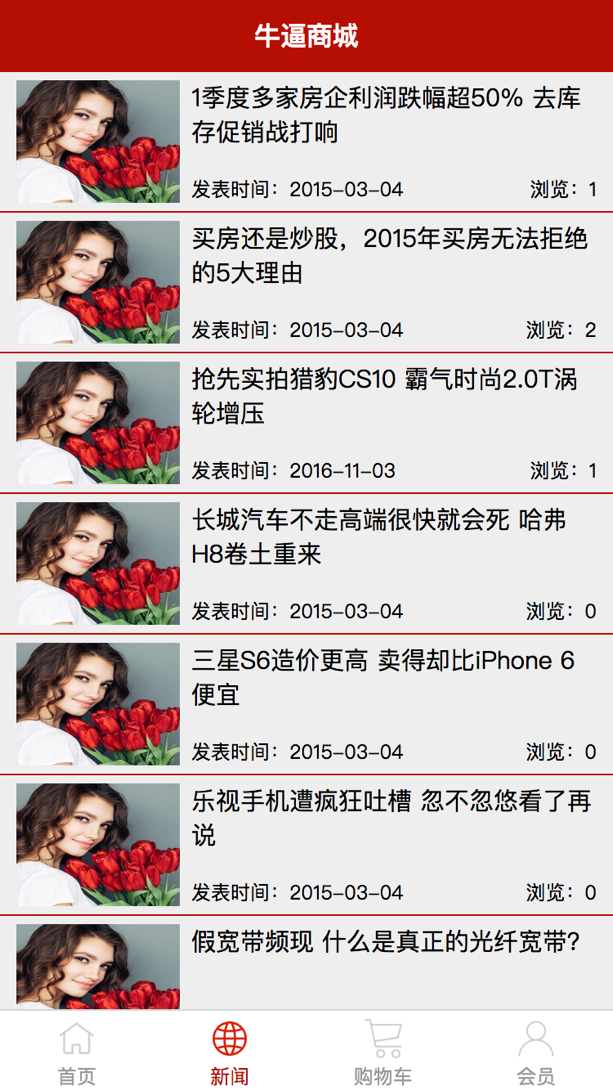Open the 长城汽车 哈弗H8 article
Image resolution: width=613 pixels, height=1091 pixels.
click(306, 564)
